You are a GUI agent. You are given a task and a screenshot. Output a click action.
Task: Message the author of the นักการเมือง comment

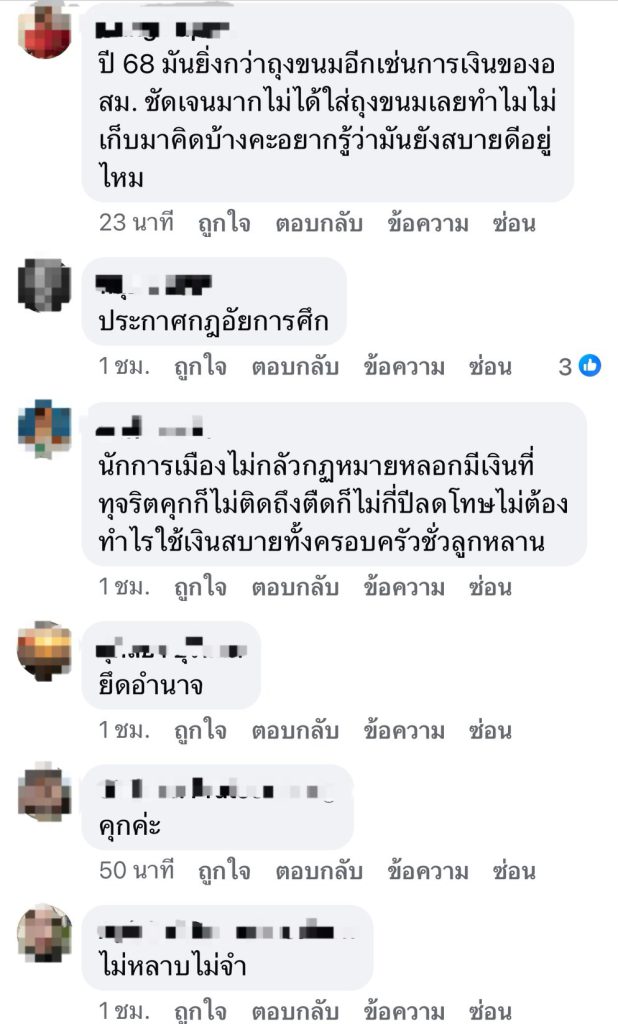point(404,586)
